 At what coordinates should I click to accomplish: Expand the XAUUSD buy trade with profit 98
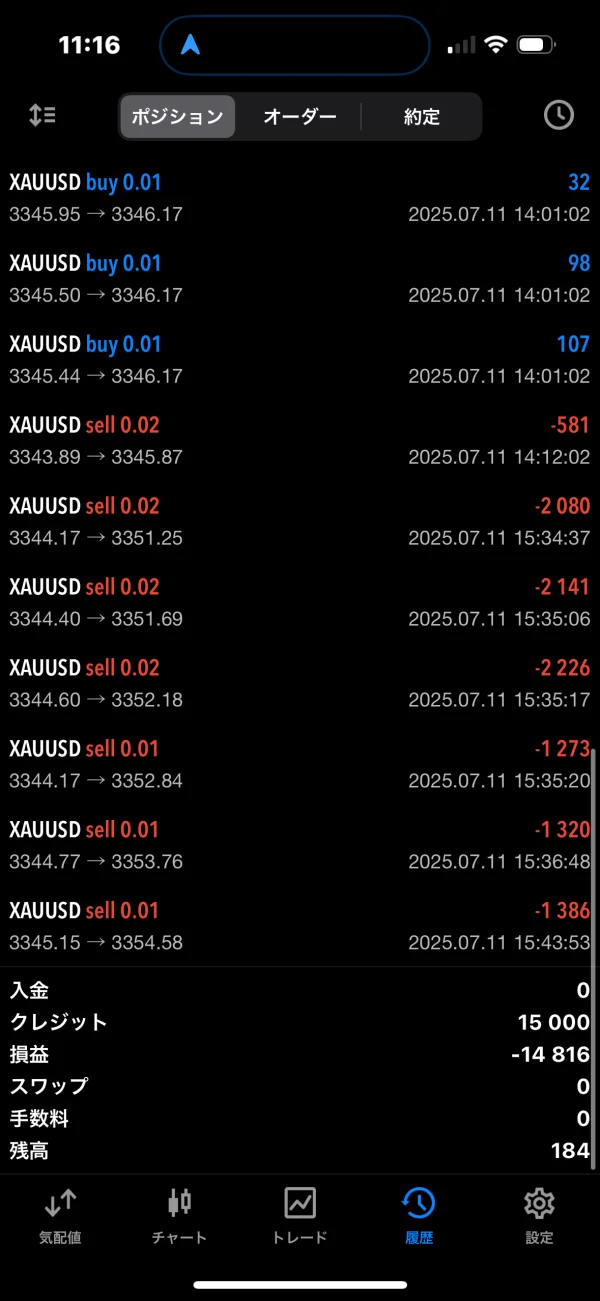click(299, 279)
